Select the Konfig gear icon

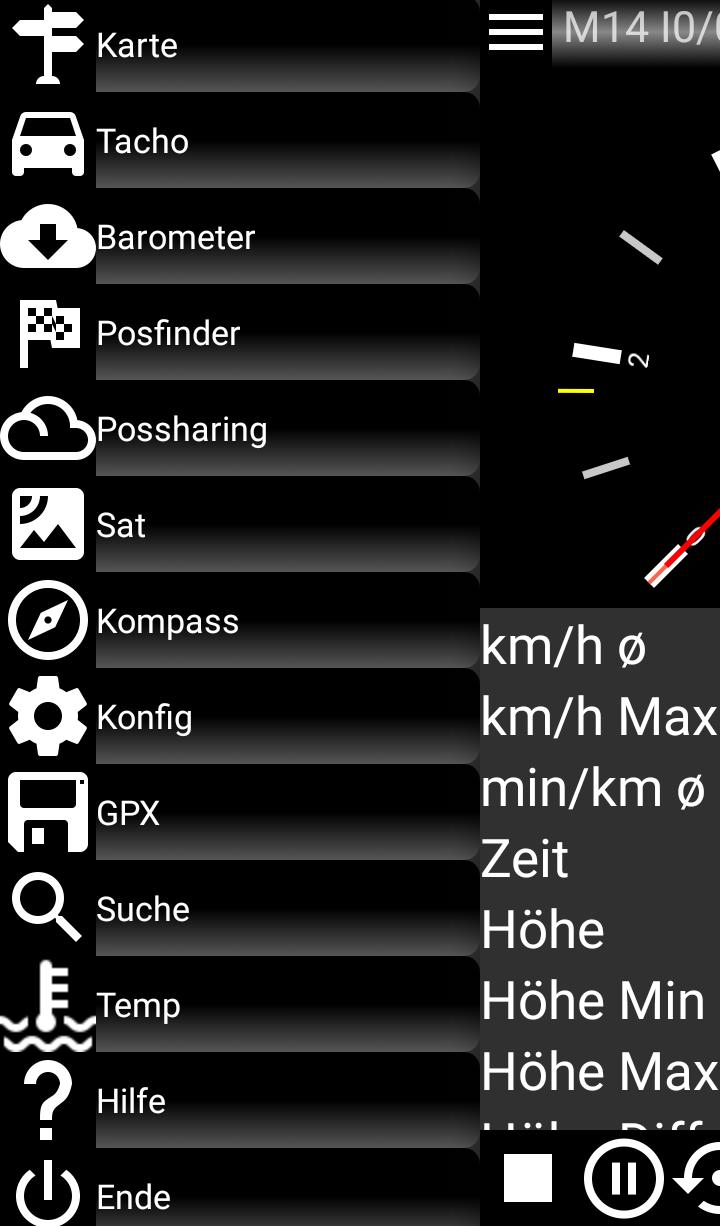[47, 716]
